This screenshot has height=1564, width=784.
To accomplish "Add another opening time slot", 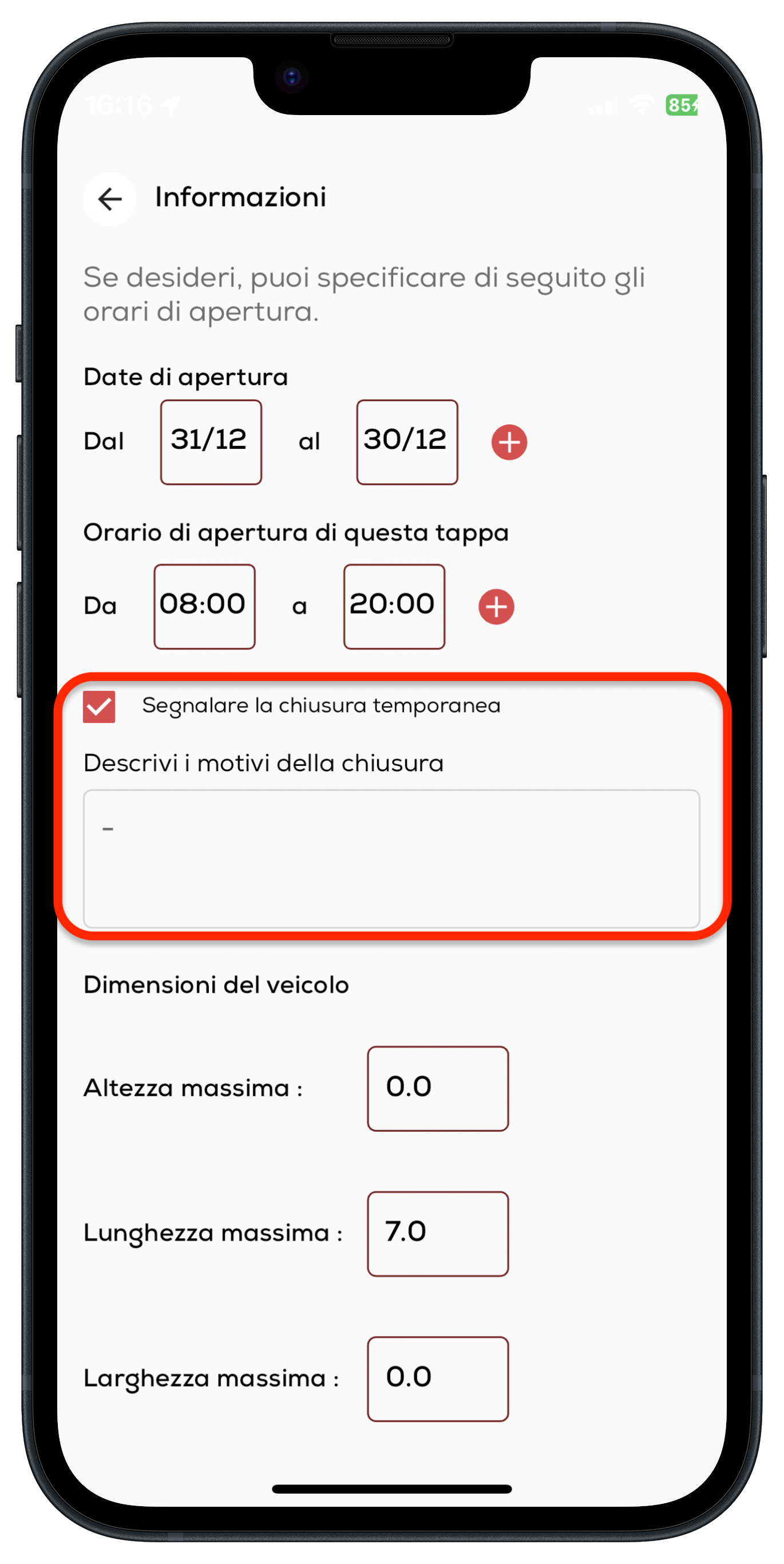I will [x=496, y=606].
